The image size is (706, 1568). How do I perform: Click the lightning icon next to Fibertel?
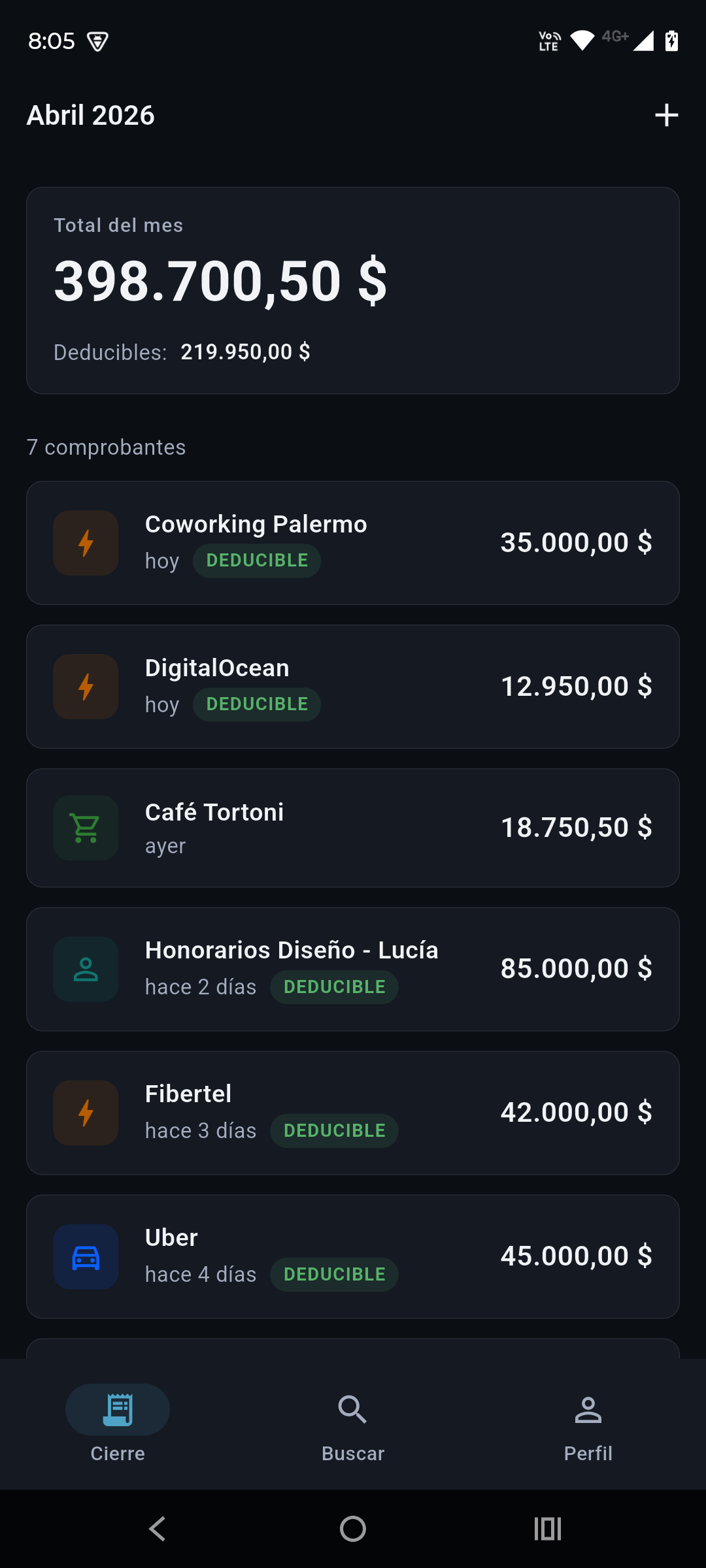pos(85,1113)
